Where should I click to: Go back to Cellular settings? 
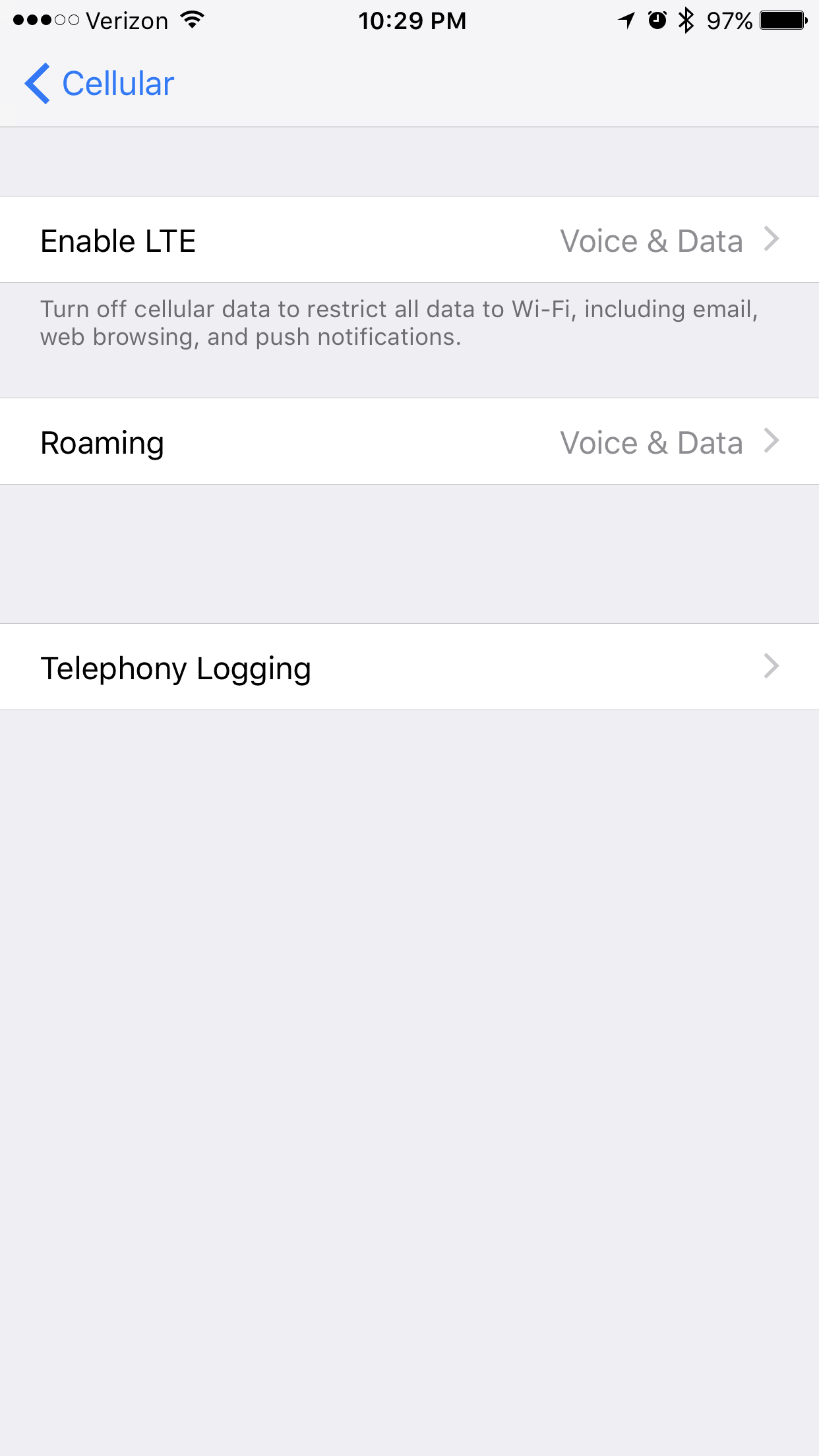click(99, 84)
